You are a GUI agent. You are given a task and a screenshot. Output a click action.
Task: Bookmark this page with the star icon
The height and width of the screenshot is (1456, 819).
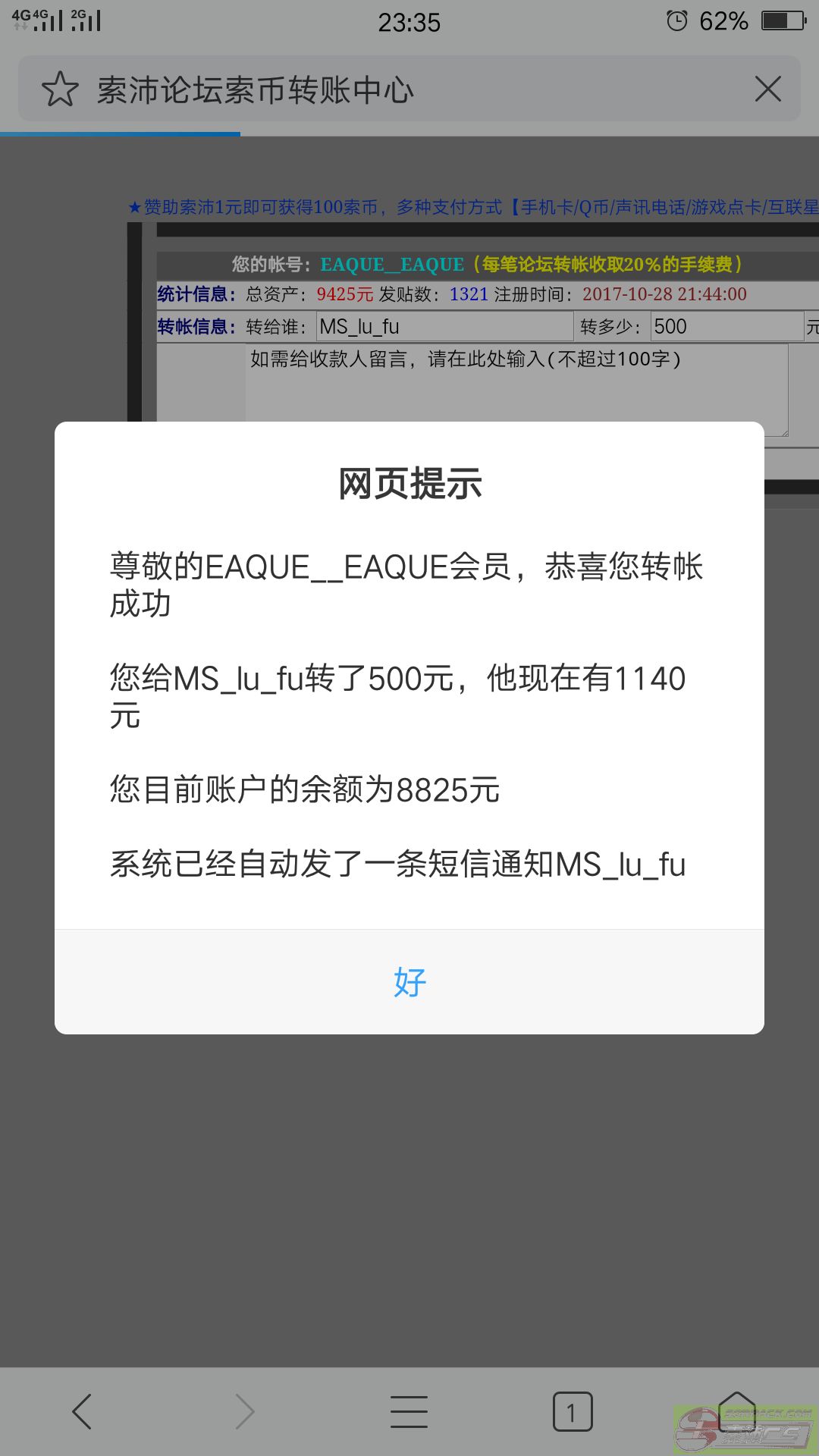click(60, 89)
